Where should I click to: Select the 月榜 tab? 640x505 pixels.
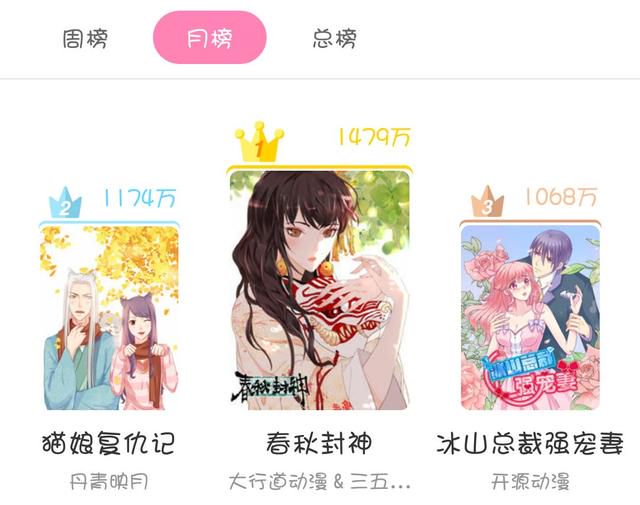pyautogui.click(x=210, y=39)
